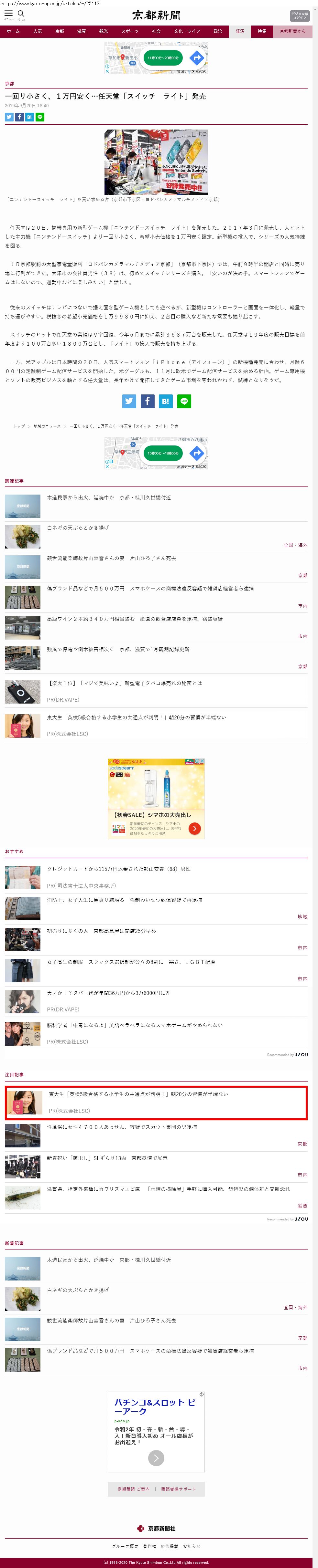Image resolution: width=318 pixels, height=1568 pixels.
Task: Open article 白ネギの天ぷらとかき揚げ in 関連記事
Action: (x=78, y=528)
